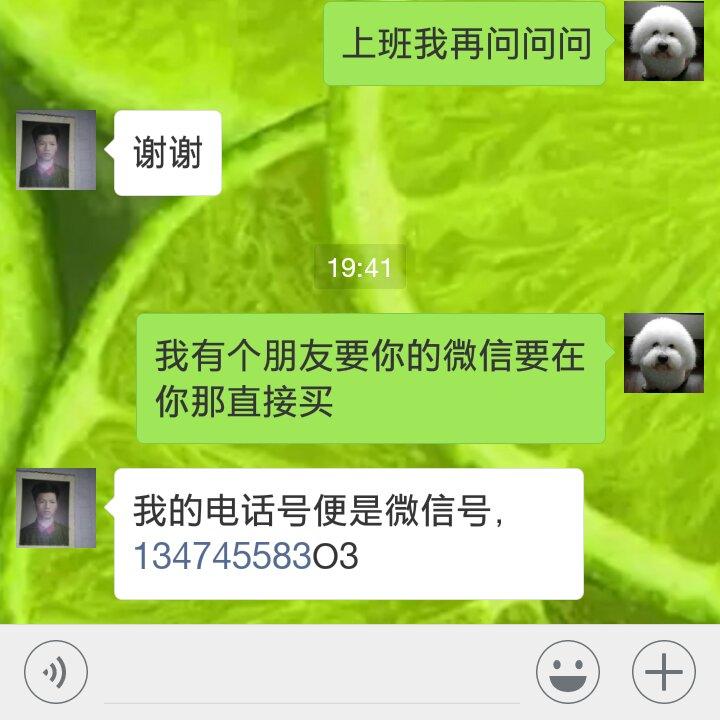The height and width of the screenshot is (720, 720).
Task: Open the plus attachment menu
Action: (664, 671)
